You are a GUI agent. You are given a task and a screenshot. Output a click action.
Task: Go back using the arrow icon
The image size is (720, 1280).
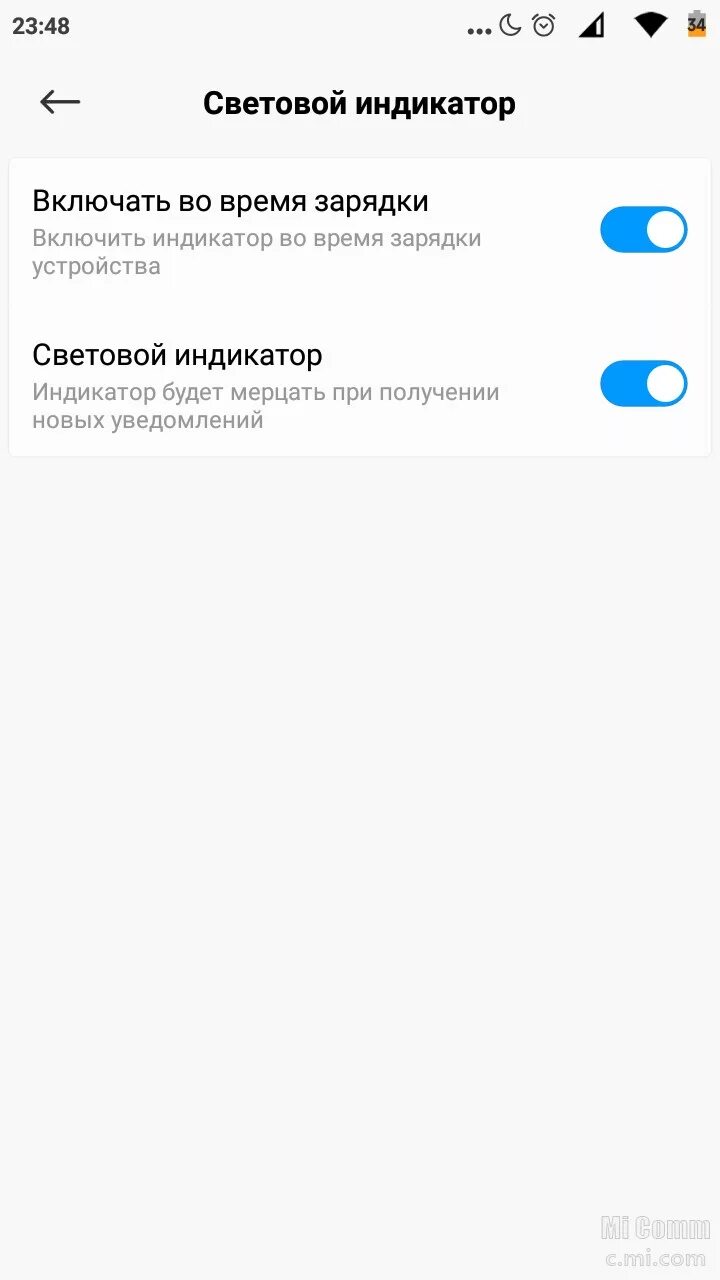click(60, 102)
